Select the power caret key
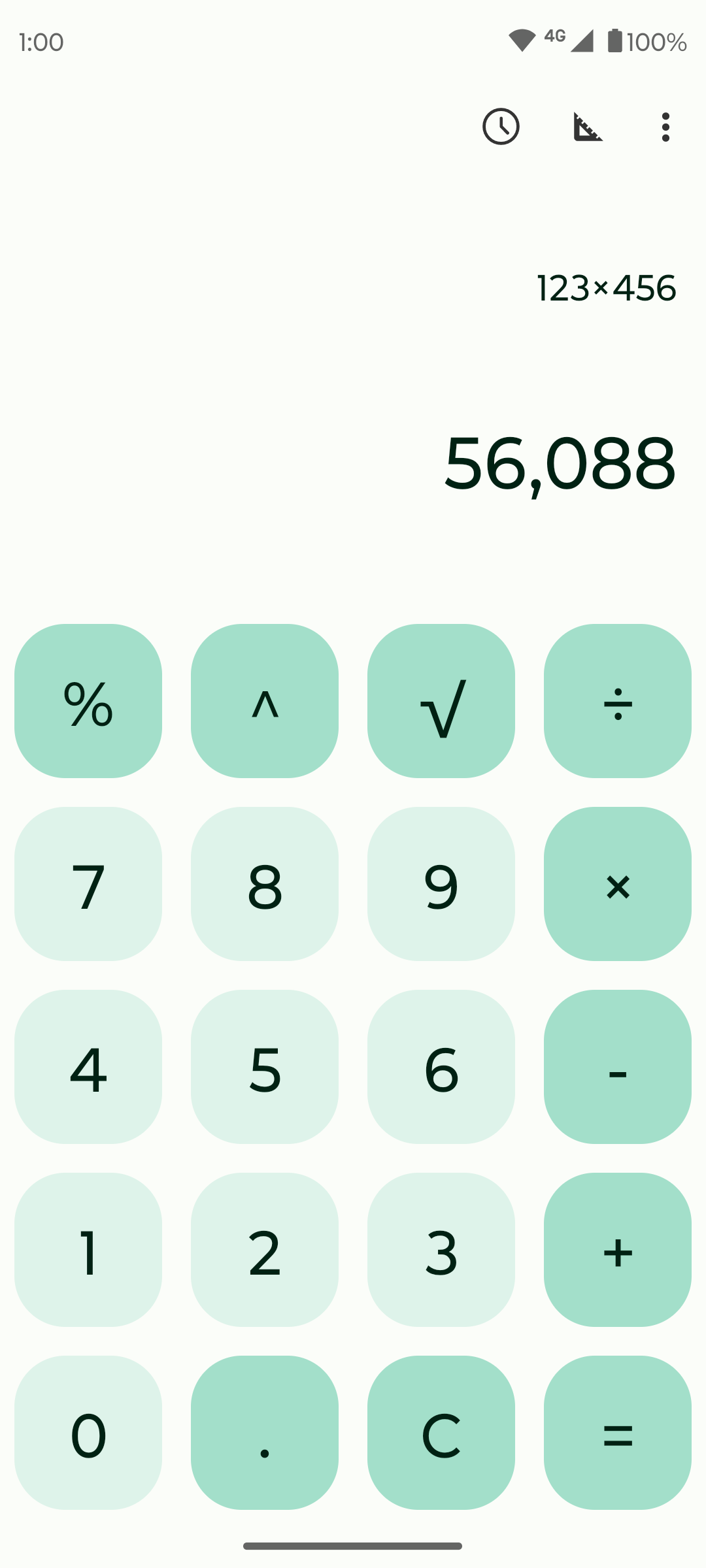The height and width of the screenshot is (1568, 706). click(265, 701)
